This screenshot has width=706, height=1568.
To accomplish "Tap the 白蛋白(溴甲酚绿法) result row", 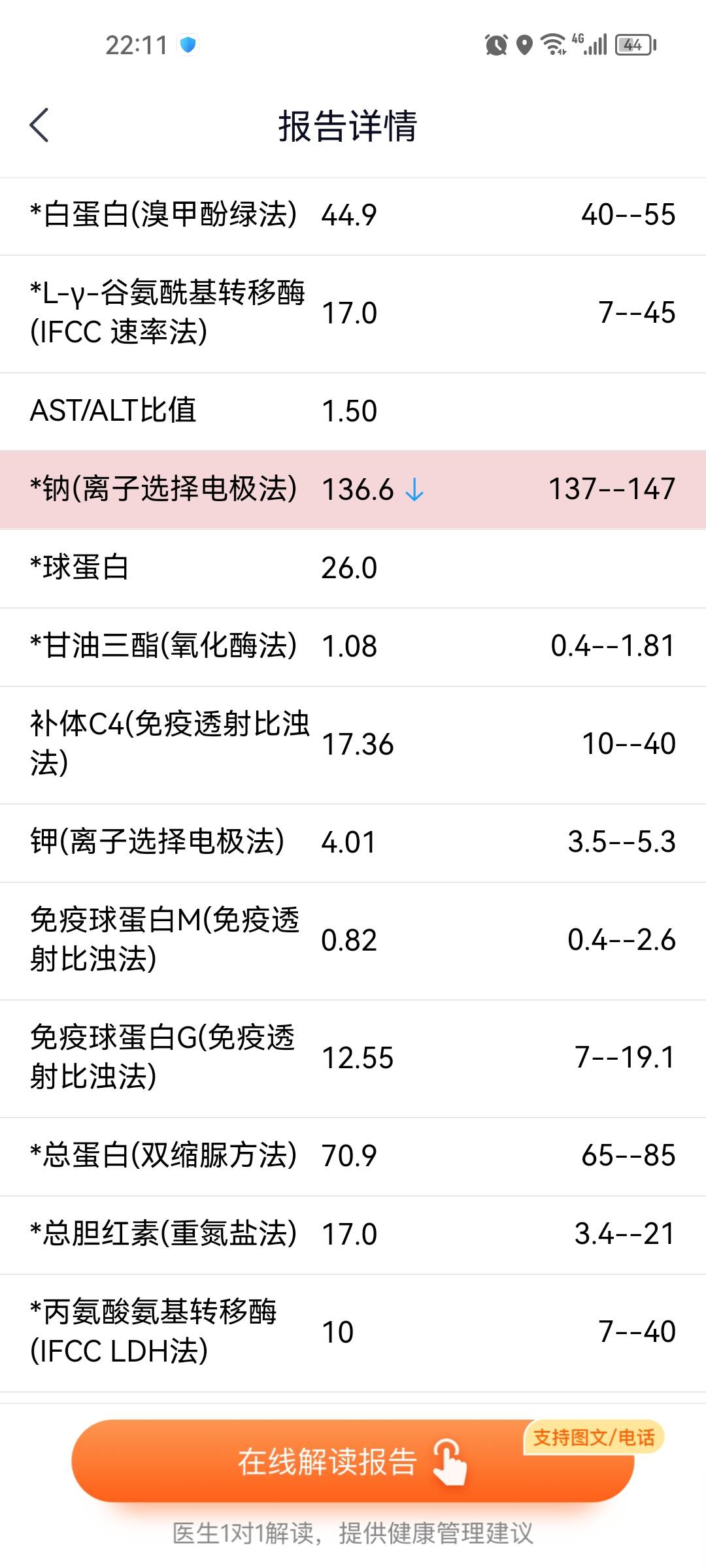I will click(x=353, y=216).
